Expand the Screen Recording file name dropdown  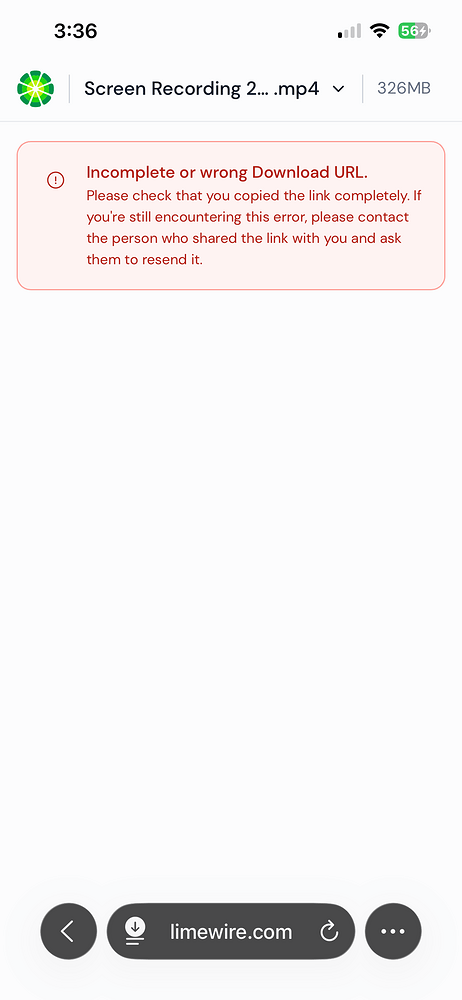click(x=214, y=89)
